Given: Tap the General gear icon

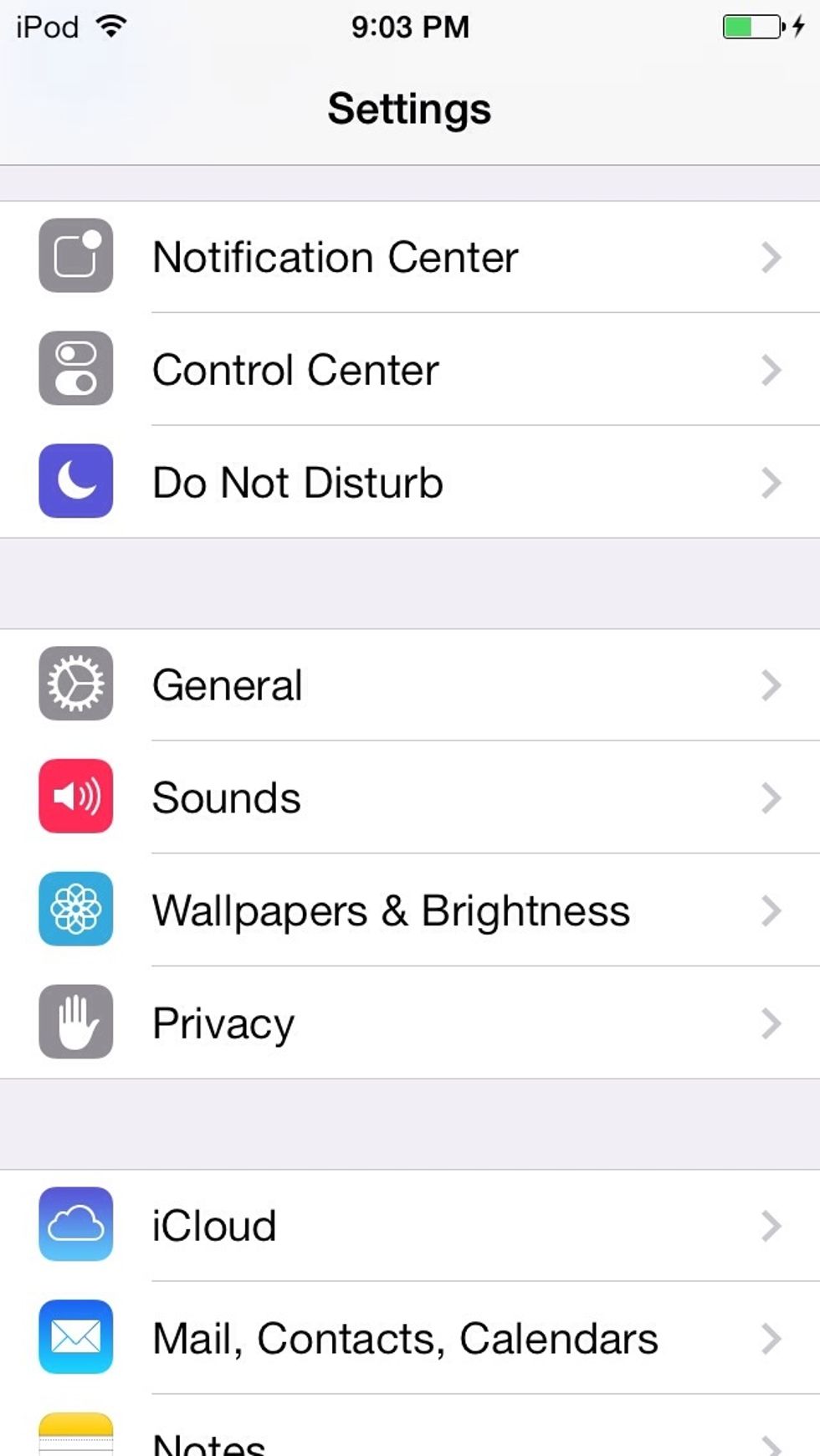Looking at the screenshot, I should pos(75,684).
